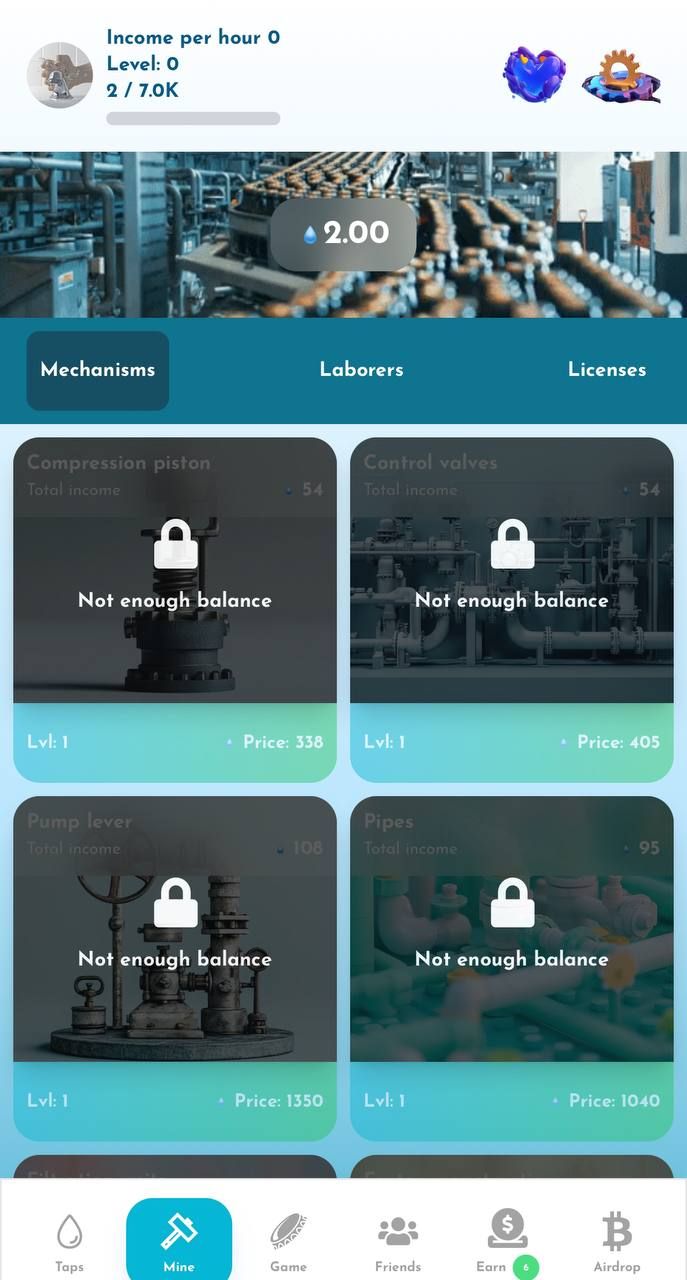The height and width of the screenshot is (1280, 687).
Task: Open the Friends tab
Action: point(398,1242)
